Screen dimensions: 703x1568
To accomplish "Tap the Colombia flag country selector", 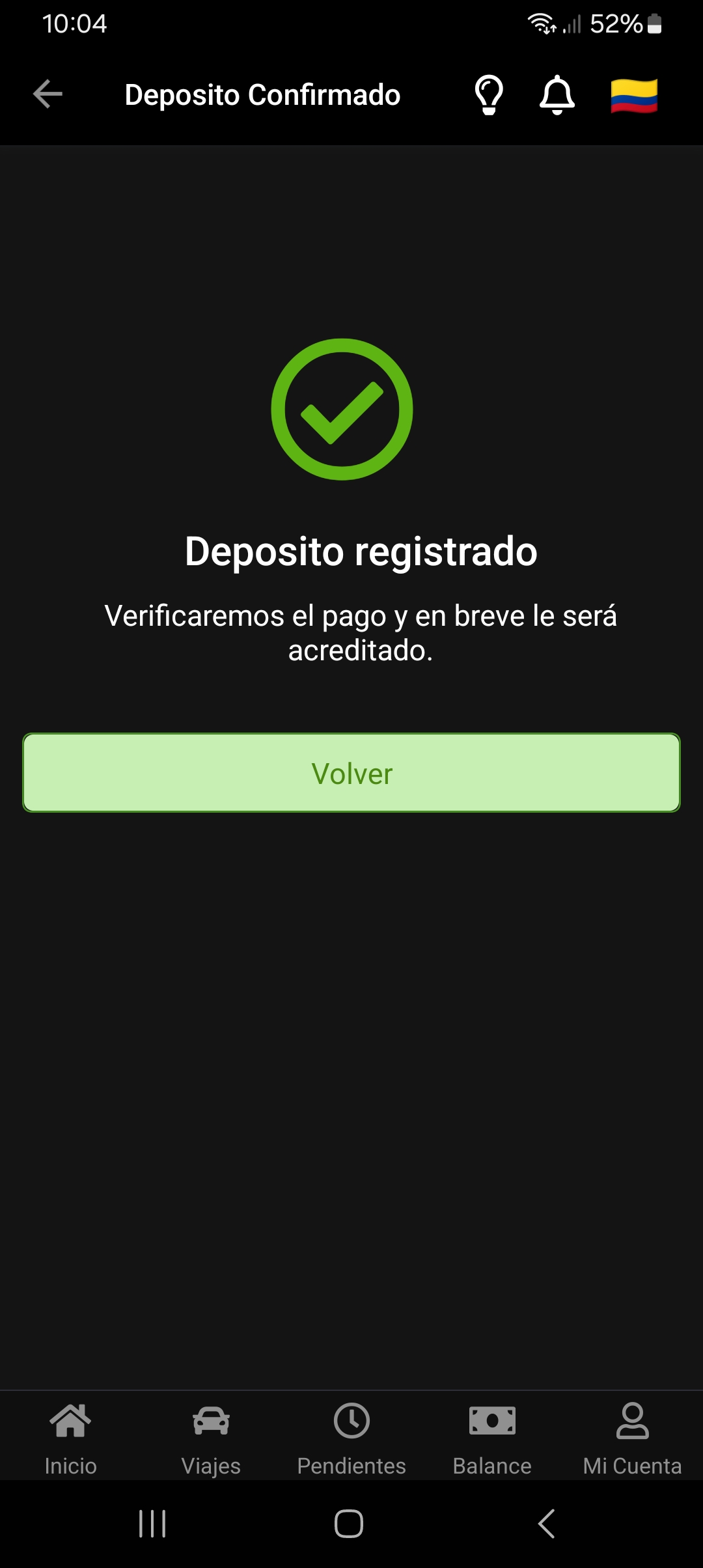I will click(x=635, y=96).
